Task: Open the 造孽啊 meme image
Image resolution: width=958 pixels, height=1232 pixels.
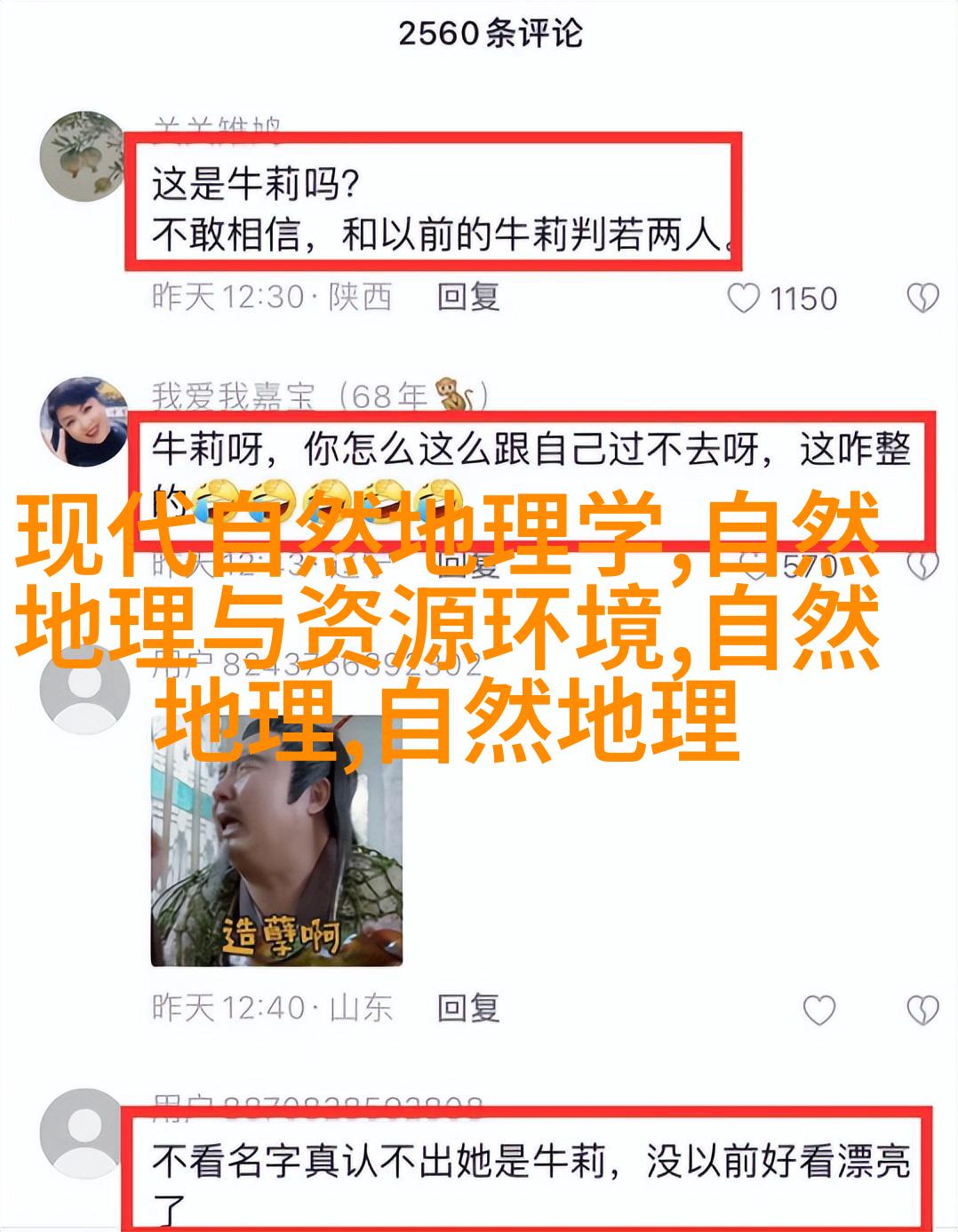Action: (x=276, y=841)
